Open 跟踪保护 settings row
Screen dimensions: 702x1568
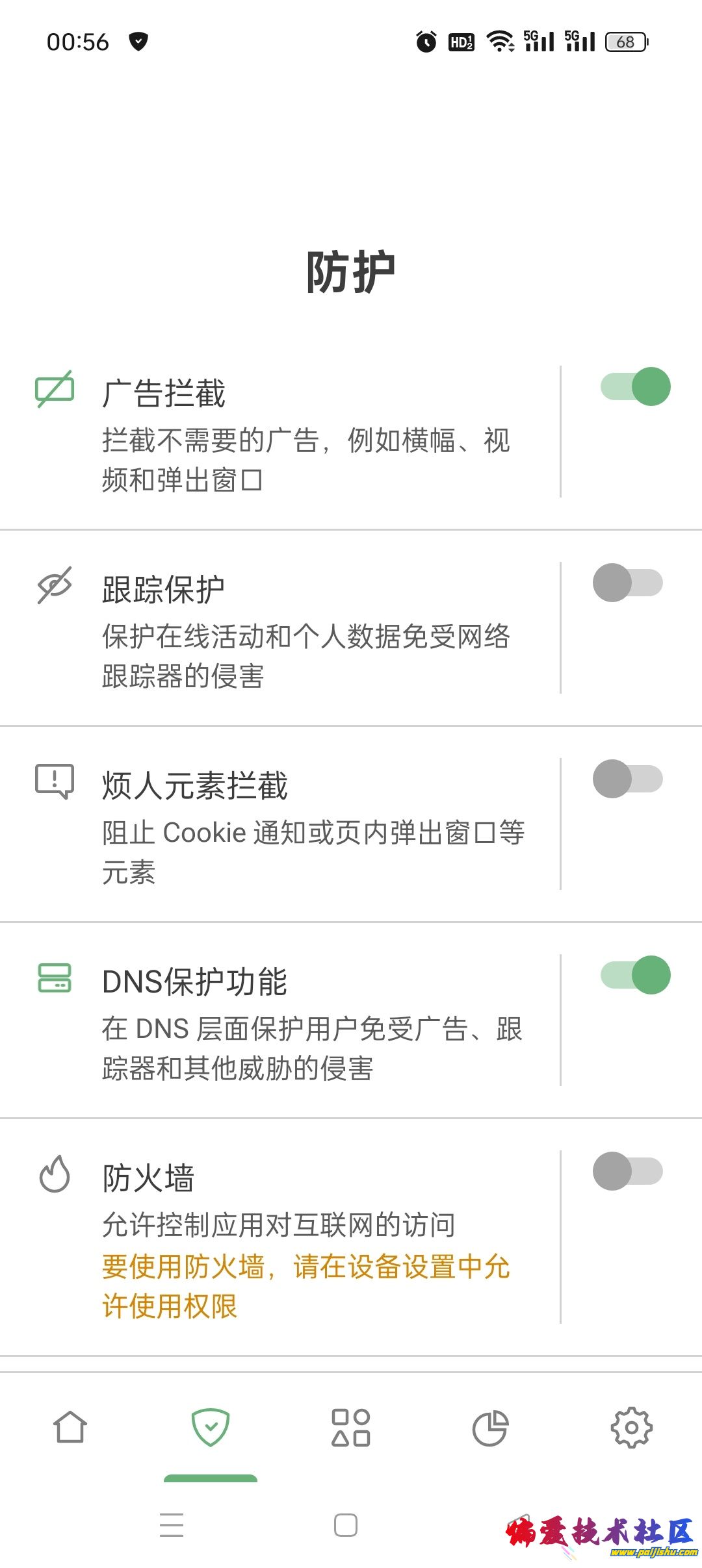pos(305,629)
